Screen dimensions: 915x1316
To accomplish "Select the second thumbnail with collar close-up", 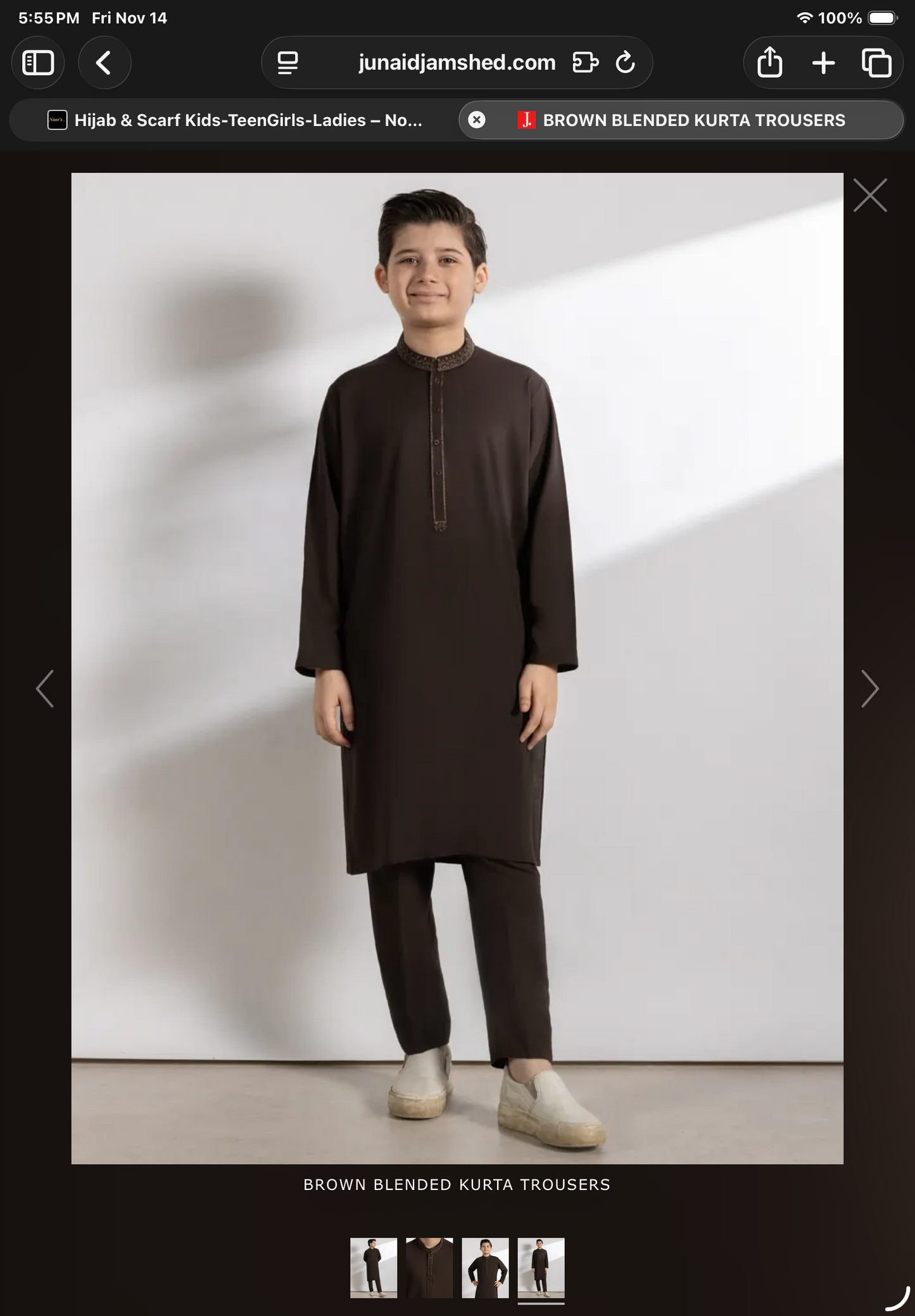I will coord(429,1268).
